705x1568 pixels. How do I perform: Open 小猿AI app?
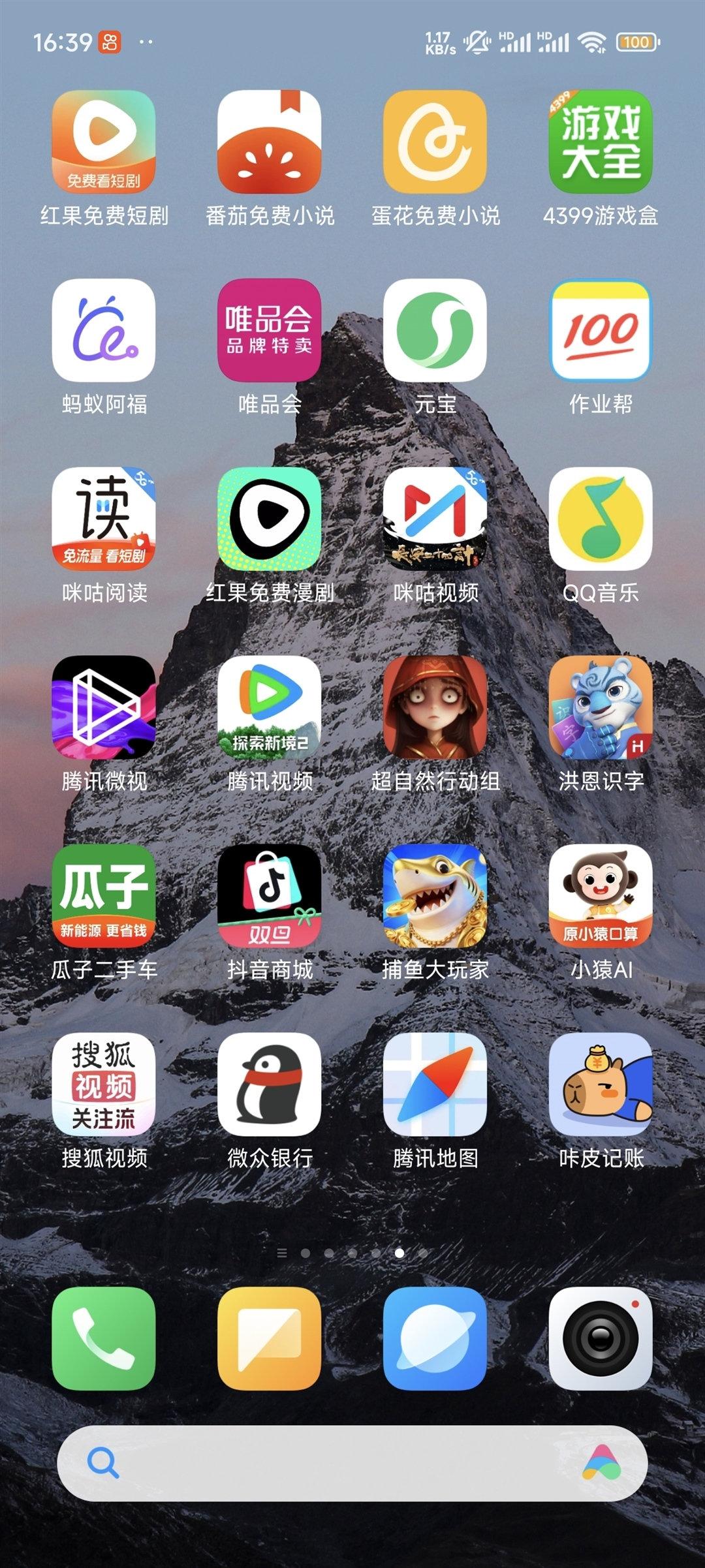click(x=600, y=896)
